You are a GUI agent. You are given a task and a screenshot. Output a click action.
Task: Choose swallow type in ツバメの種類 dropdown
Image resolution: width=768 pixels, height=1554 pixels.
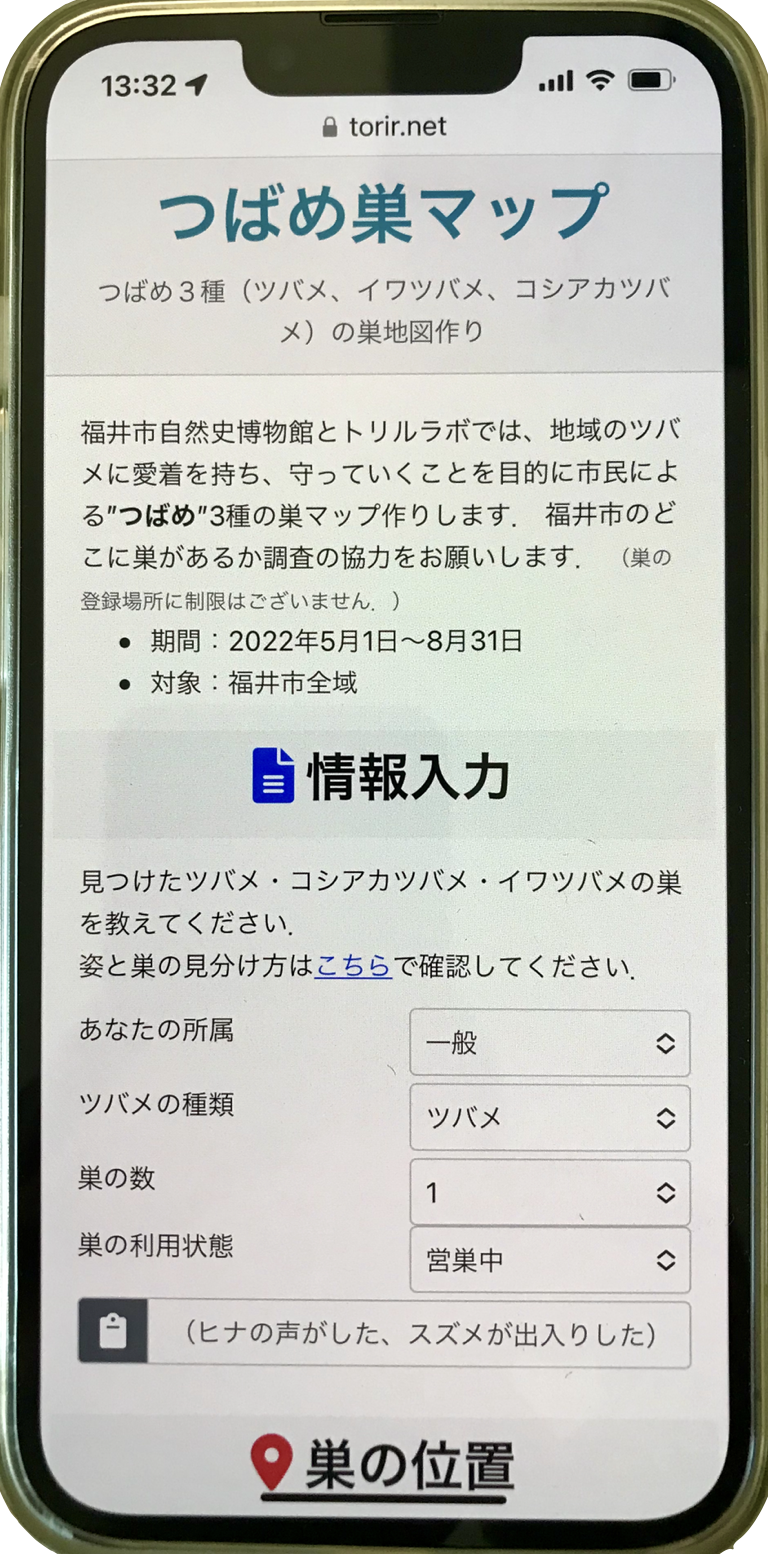click(x=549, y=1117)
